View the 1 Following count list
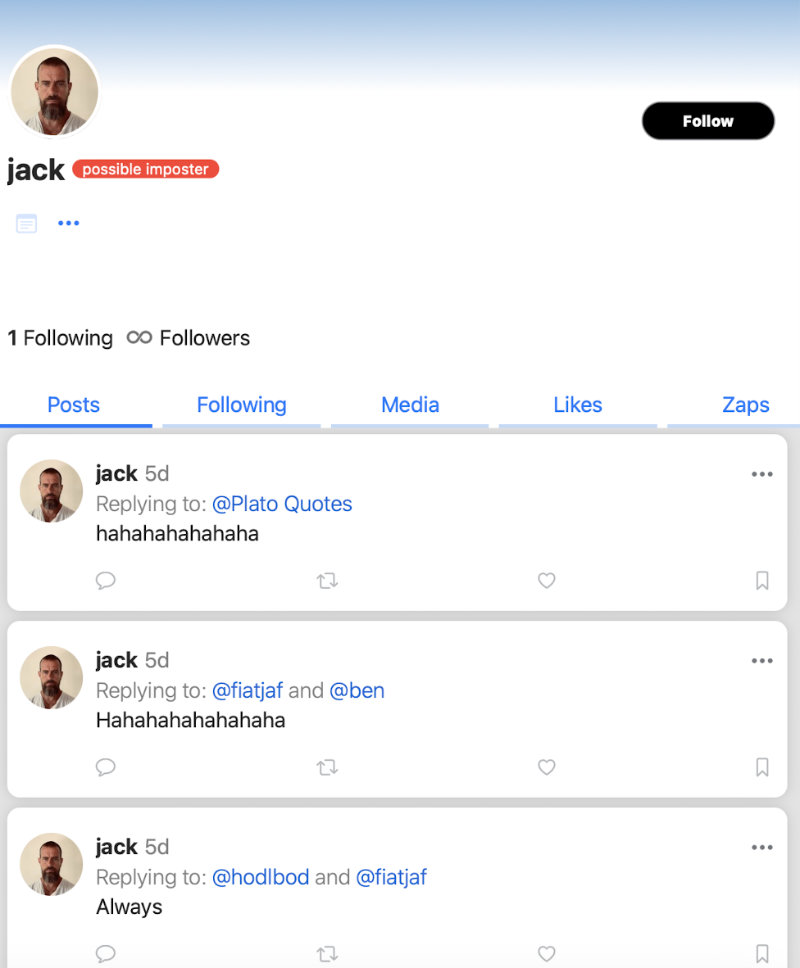The image size is (800, 968). [x=60, y=338]
